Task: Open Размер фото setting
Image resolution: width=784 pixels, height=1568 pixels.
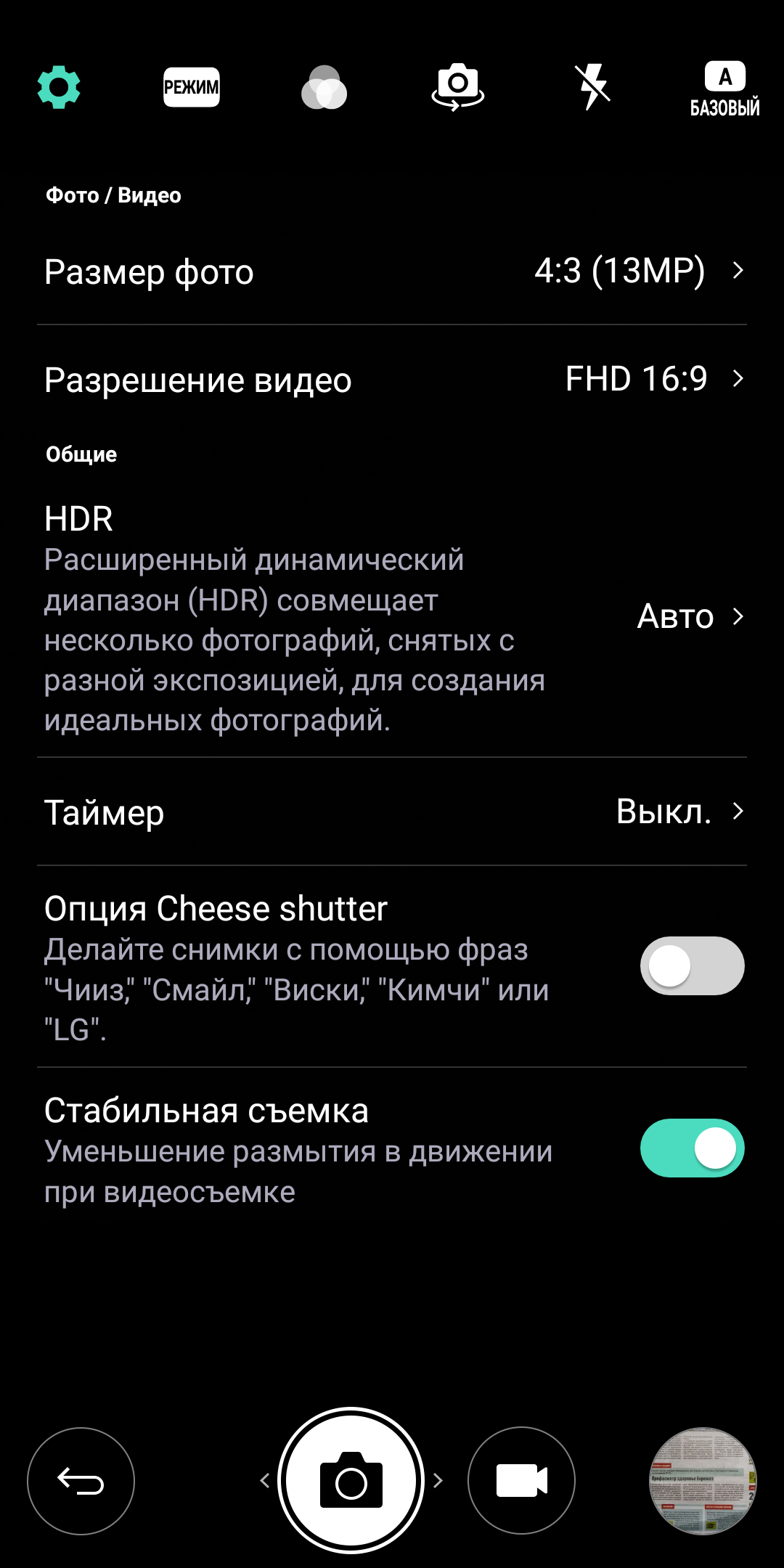Action: tap(392, 271)
